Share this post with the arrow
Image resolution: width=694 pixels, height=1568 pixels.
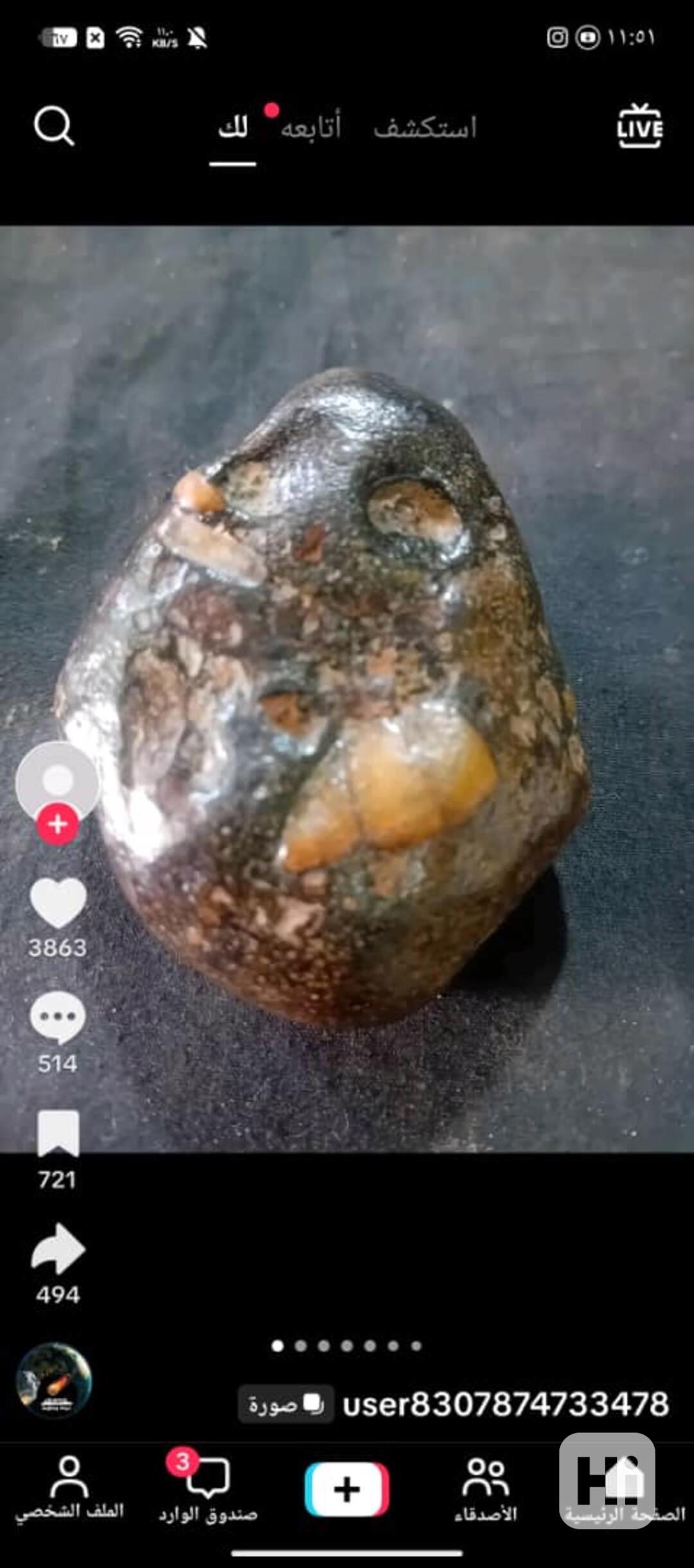pos(58,1248)
